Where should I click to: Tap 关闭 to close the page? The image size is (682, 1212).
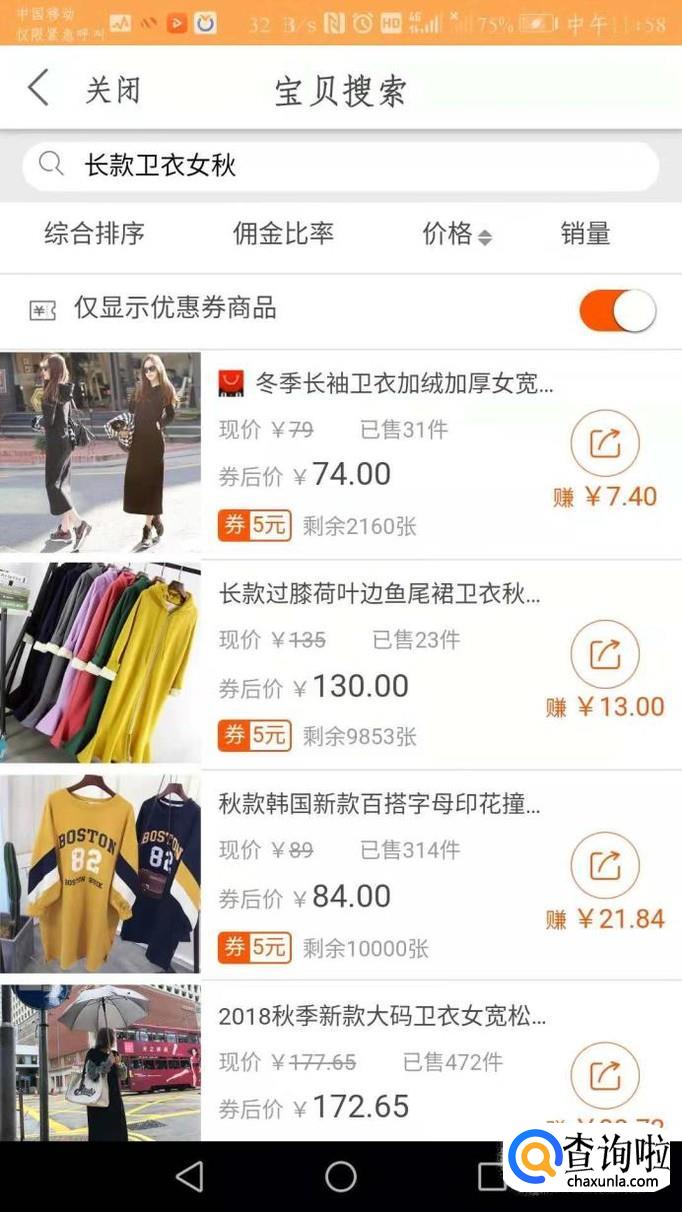point(113,90)
